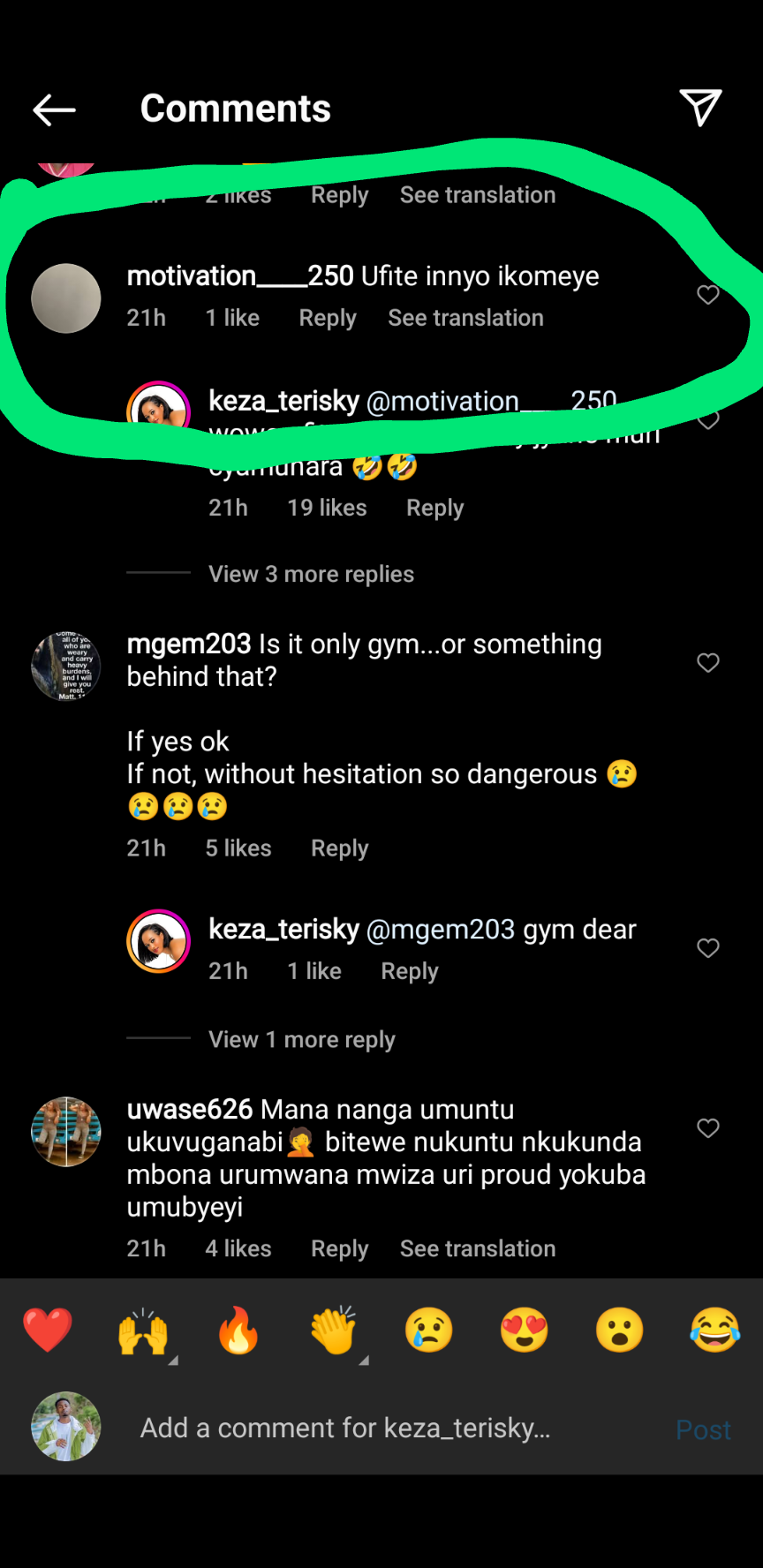Image resolution: width=763 pixels, height=1568 pixels.
Task: Focus the Add a comment field
Action: coord(345,1428)
